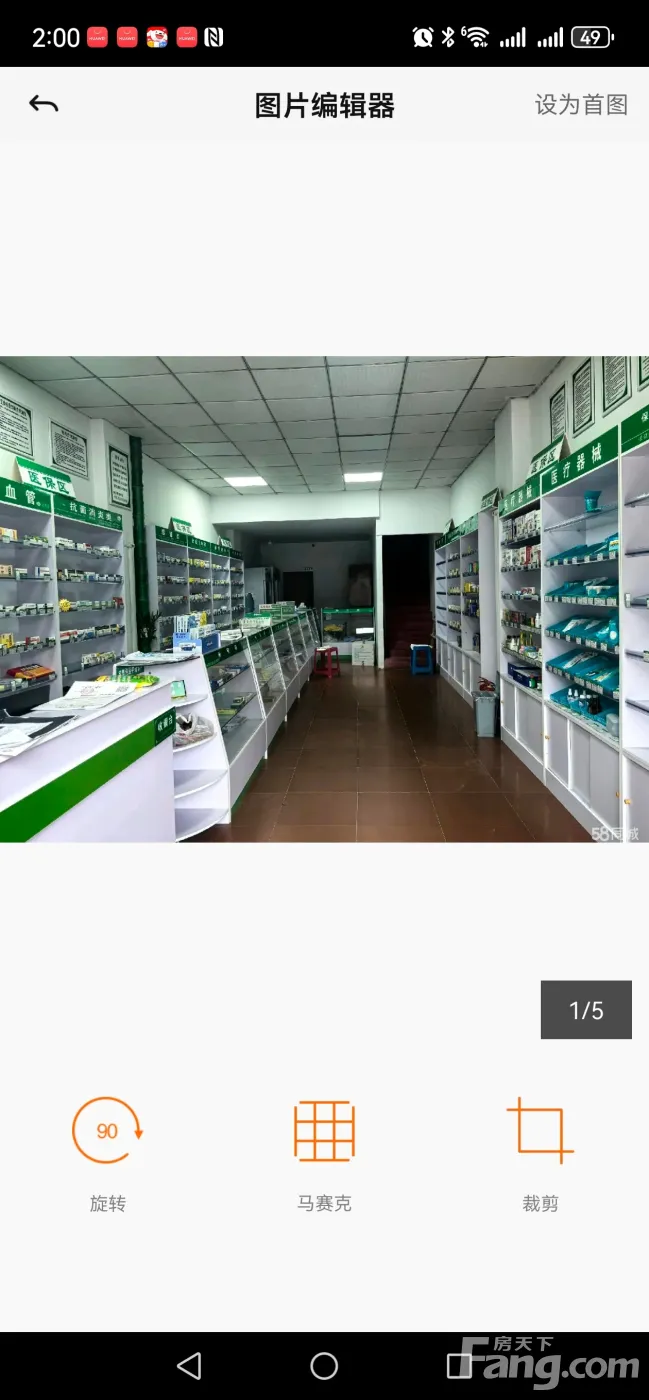The height and width of the screenshot is (1400, 649).
Task: Go back using the top-left arrow
Action: coord(44,104)
